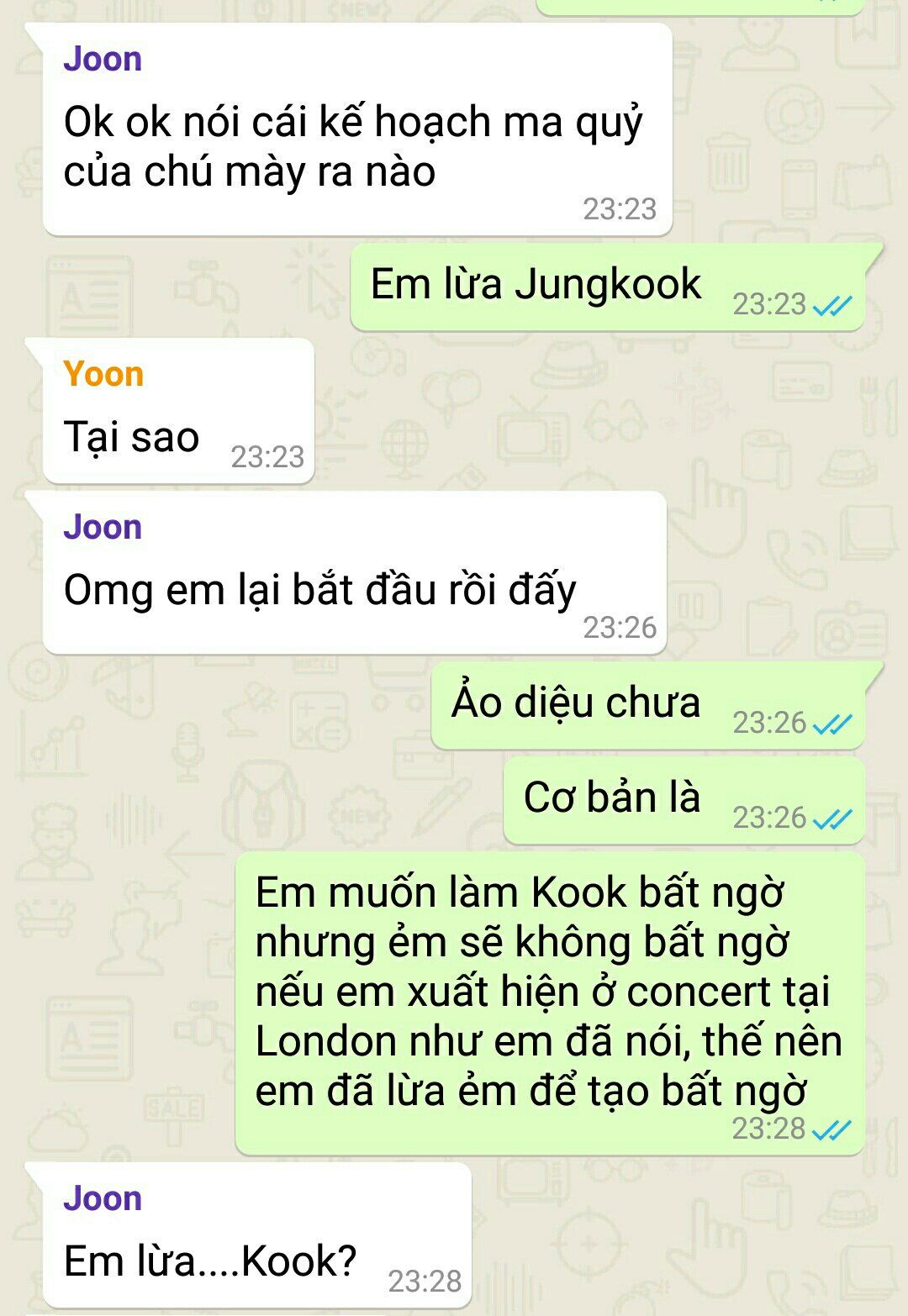Tap sender name Yoon above "Tại sao"
The width and height of the screenshot is (908, 1316).
coord(103,374)
